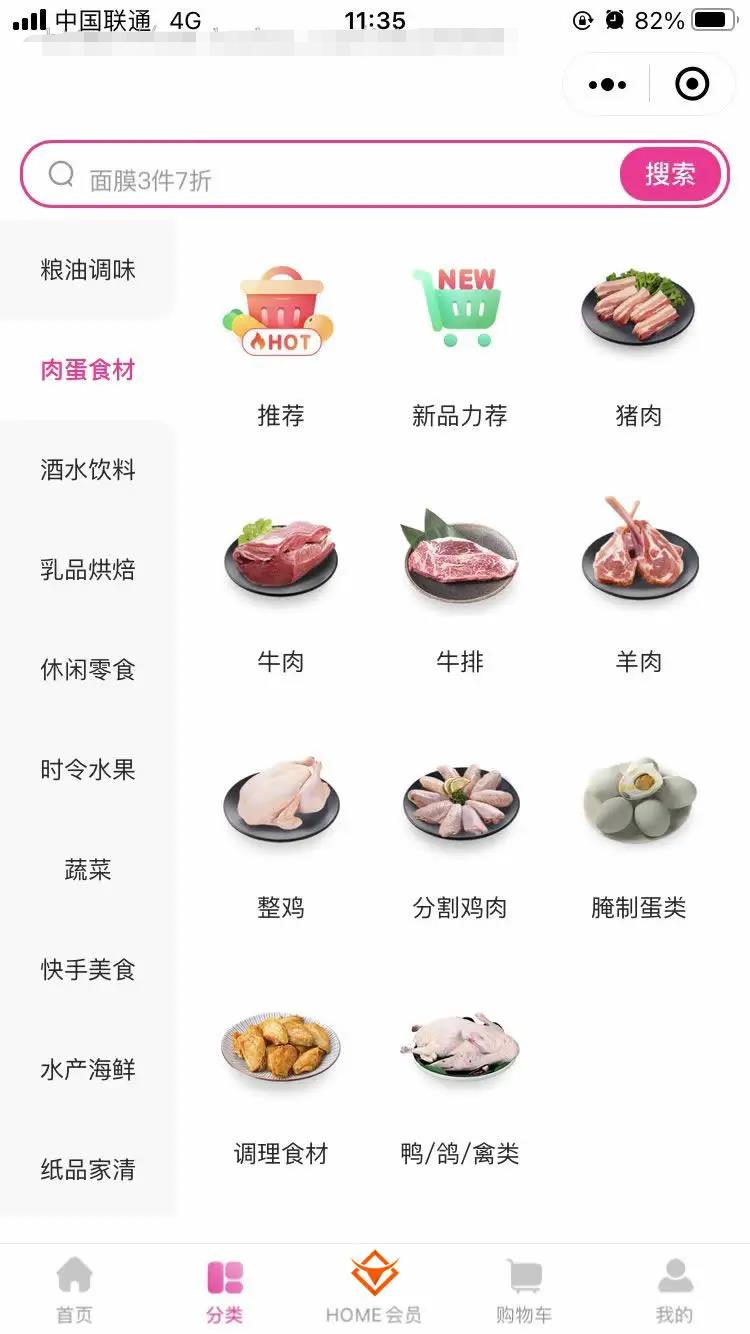The image size is (750, 1334).
Task: Choose 时令水果 in the sidebar
Action: (88, 770)
